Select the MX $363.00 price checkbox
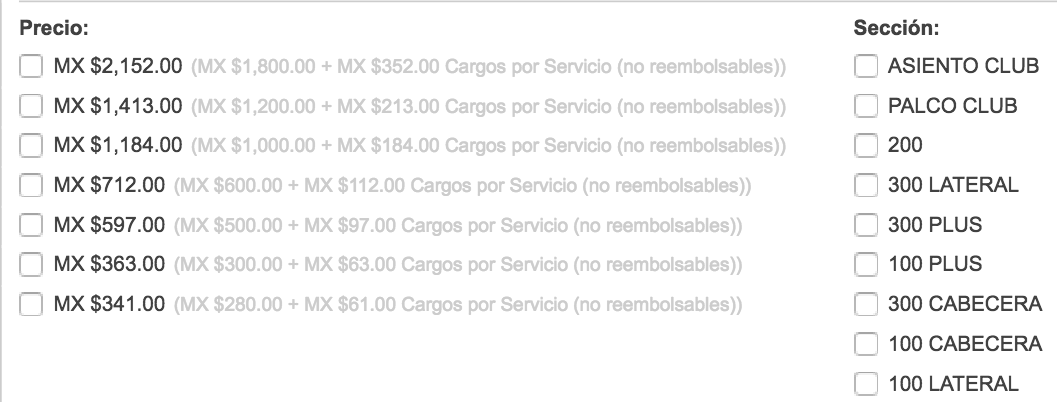 31,265
